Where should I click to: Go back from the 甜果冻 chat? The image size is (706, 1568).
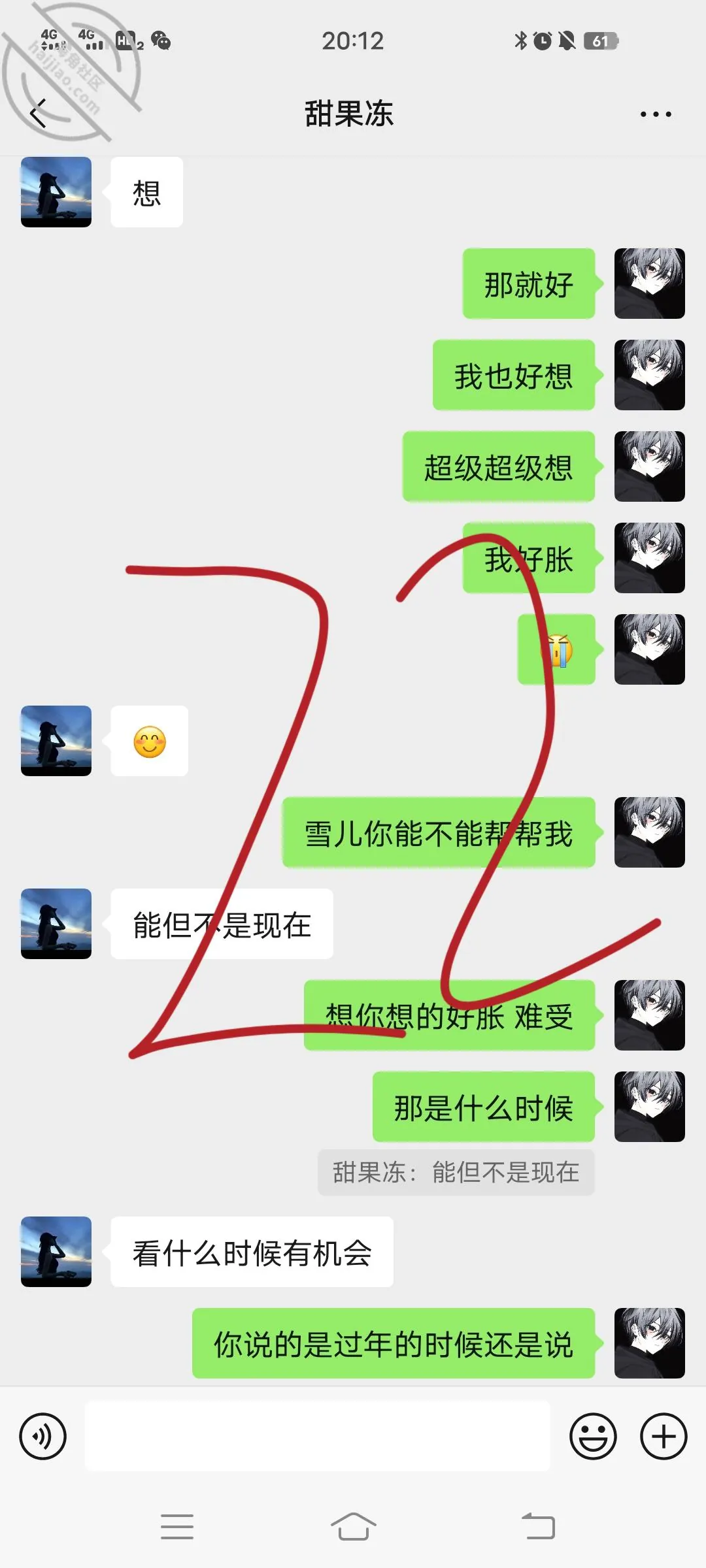coord(39,114)
